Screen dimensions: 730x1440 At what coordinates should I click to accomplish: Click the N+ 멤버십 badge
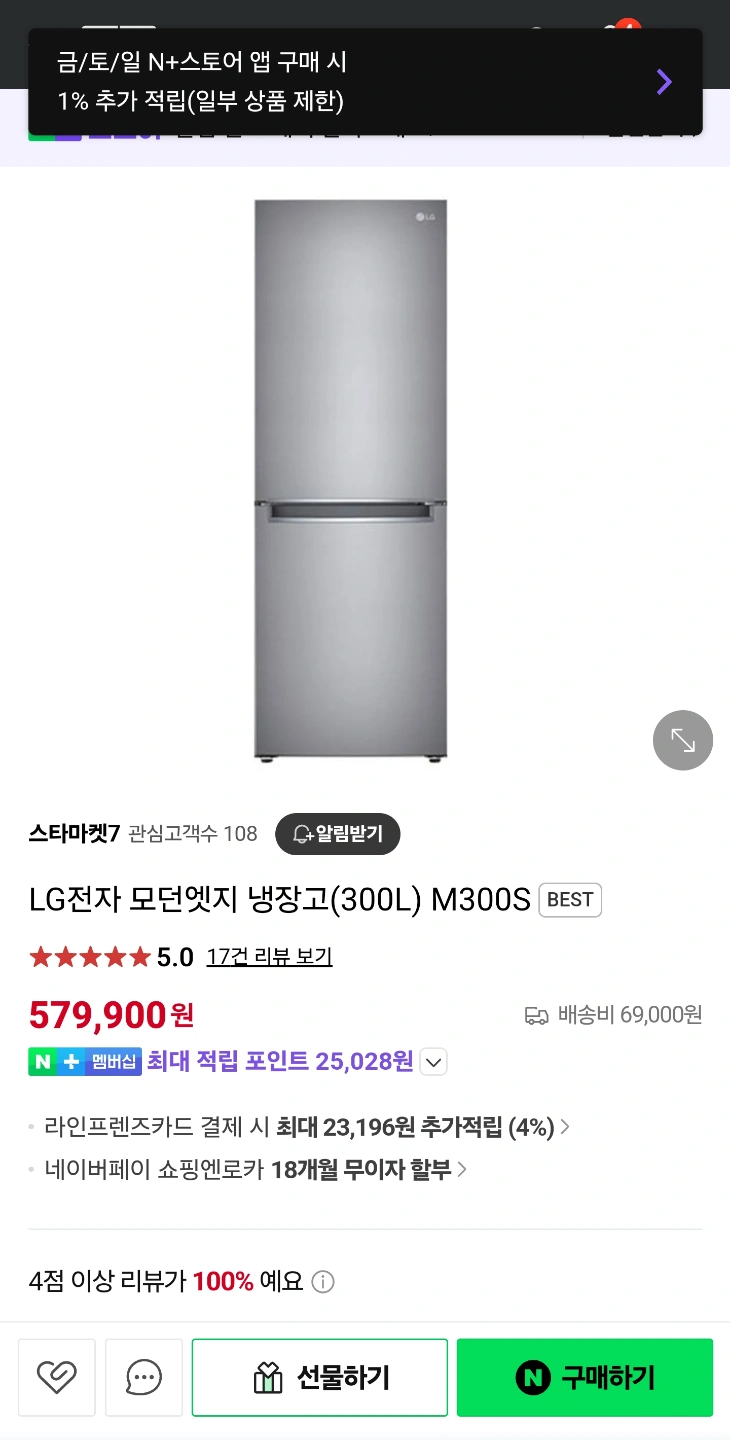click(x=85, y=1062)
